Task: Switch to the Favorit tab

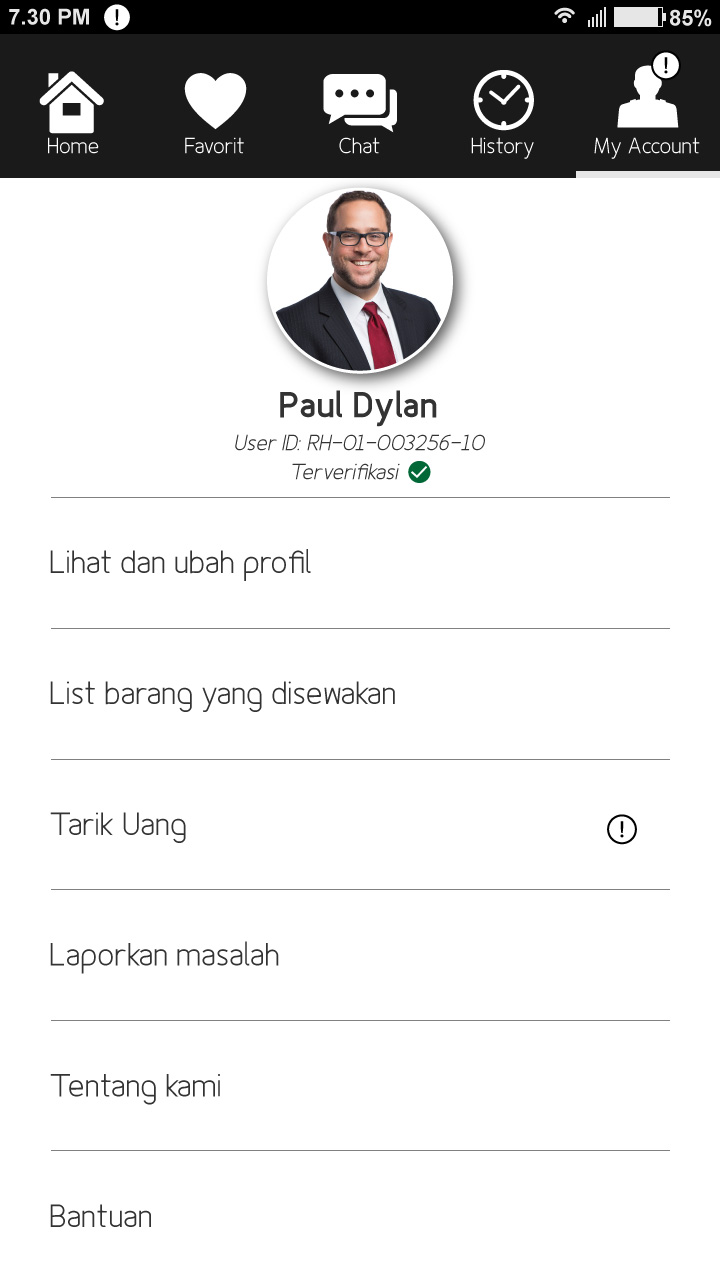Action: (214, 112)
